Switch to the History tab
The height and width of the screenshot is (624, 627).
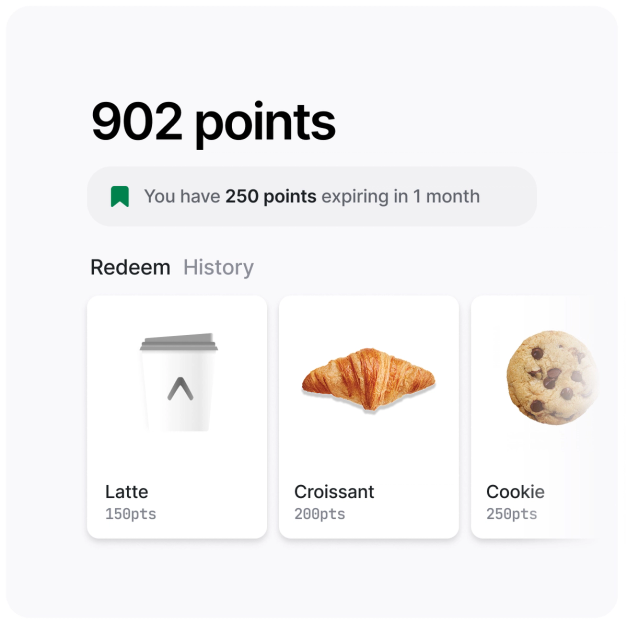point(218,267)
